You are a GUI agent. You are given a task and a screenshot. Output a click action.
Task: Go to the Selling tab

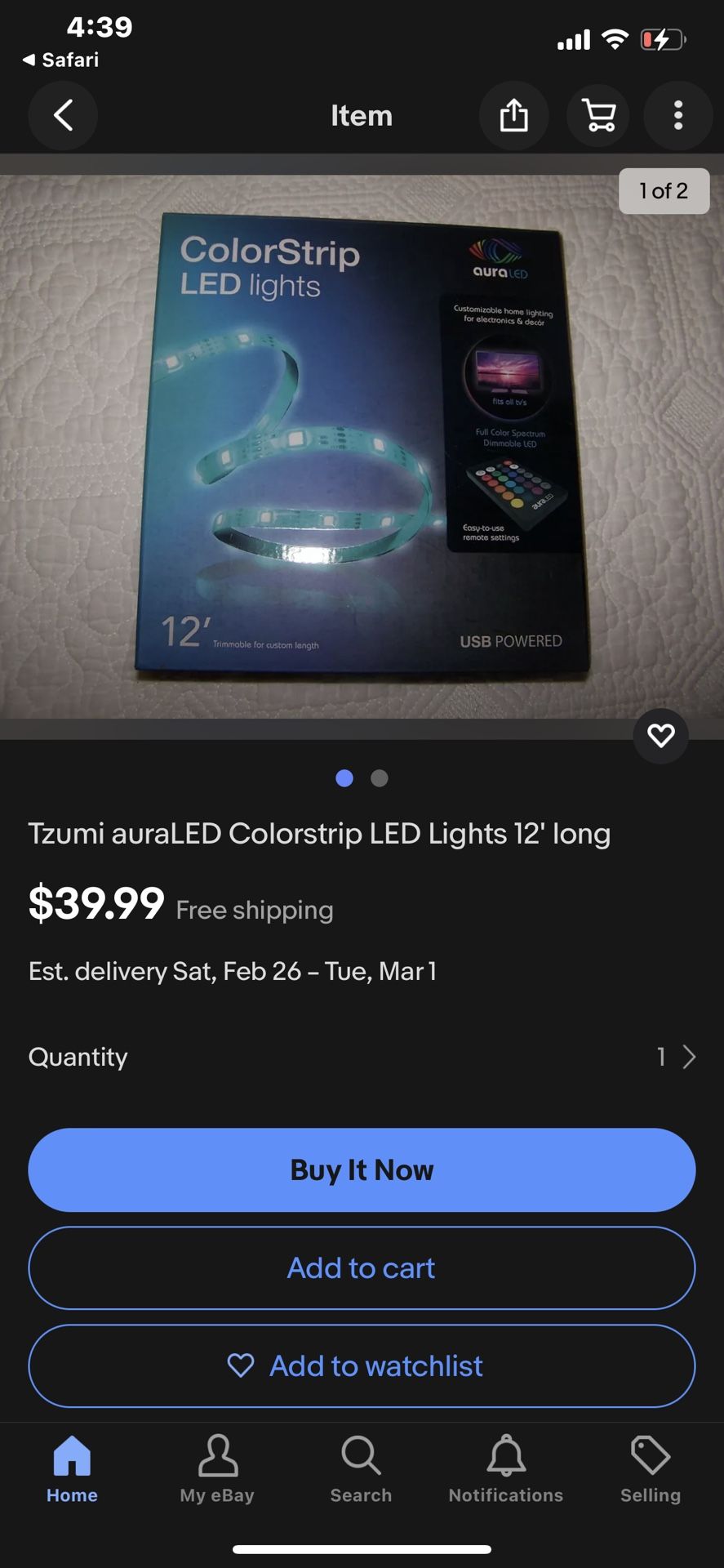tap(651, 1470)
